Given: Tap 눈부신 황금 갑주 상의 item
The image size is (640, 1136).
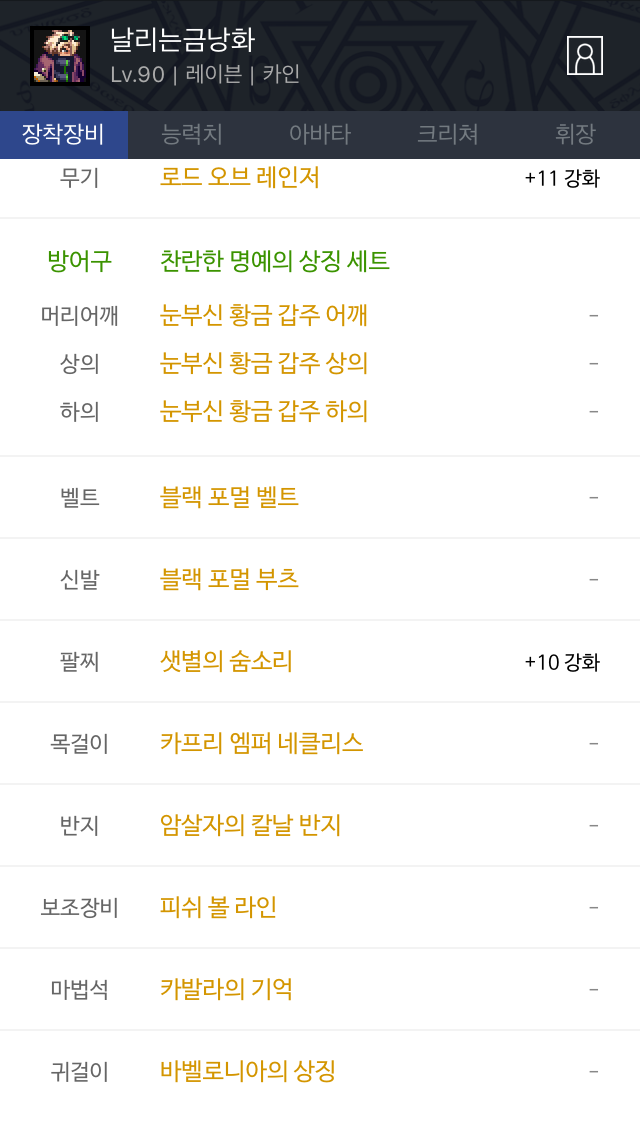Looking at the screenshot, I should click(264, 364).
